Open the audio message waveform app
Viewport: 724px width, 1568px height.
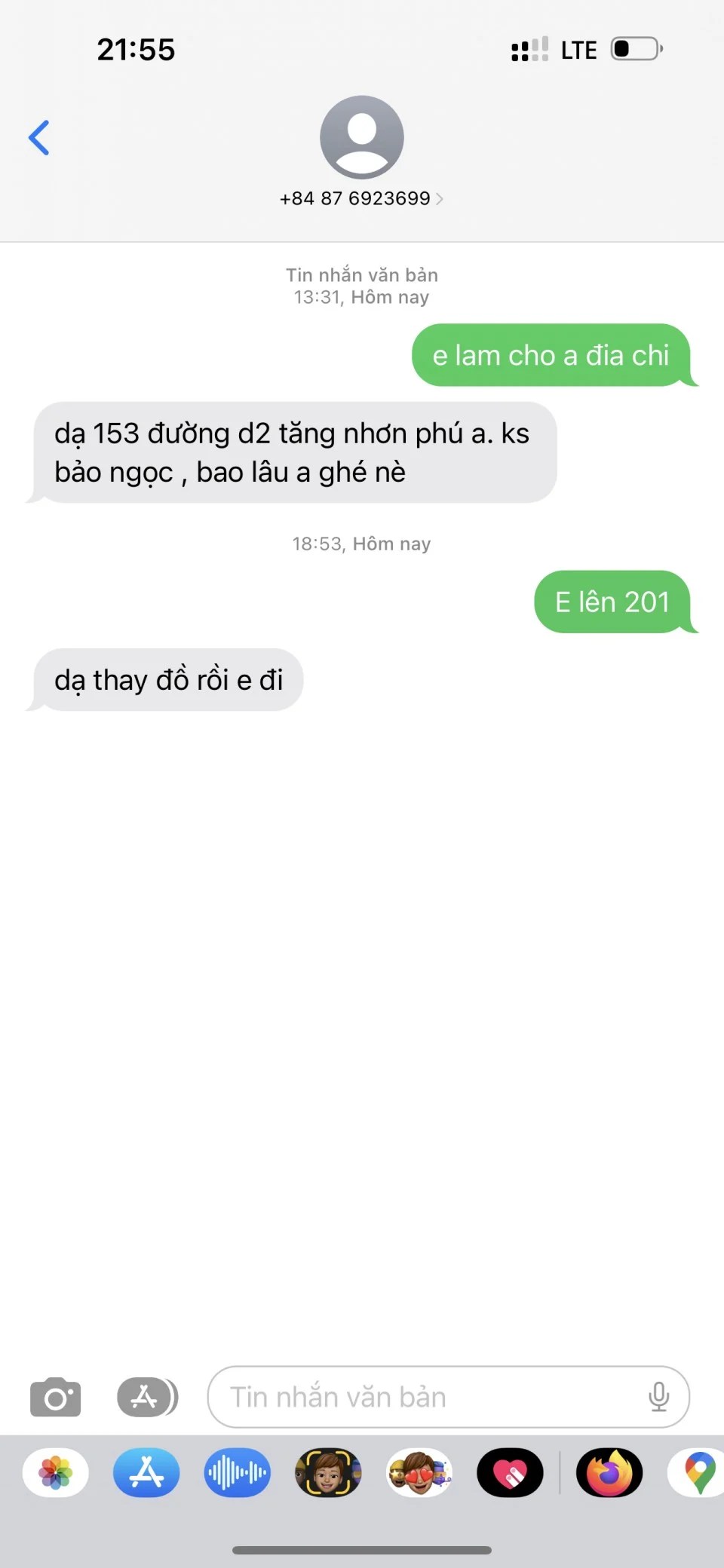(237, 1472)
